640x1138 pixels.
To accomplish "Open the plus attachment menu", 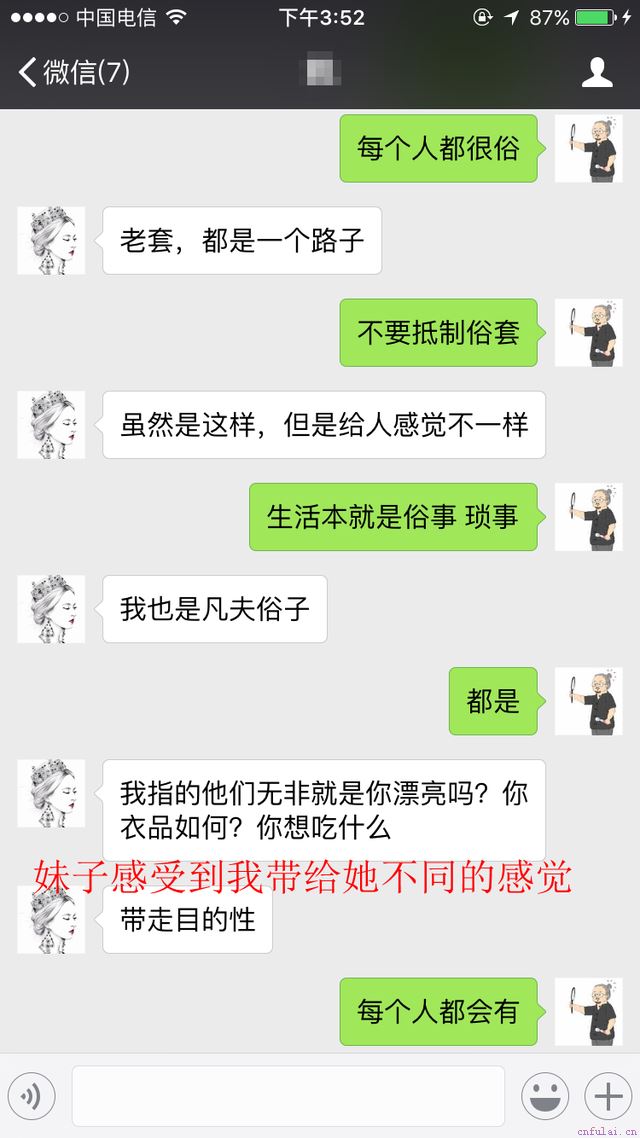I will click(608, 1097).
